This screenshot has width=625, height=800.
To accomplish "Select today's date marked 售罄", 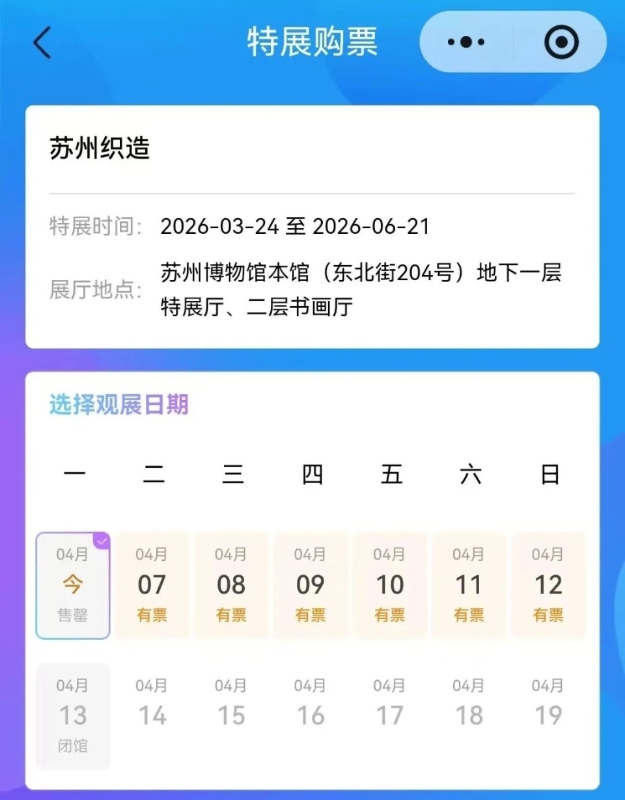I will [73, 585].
